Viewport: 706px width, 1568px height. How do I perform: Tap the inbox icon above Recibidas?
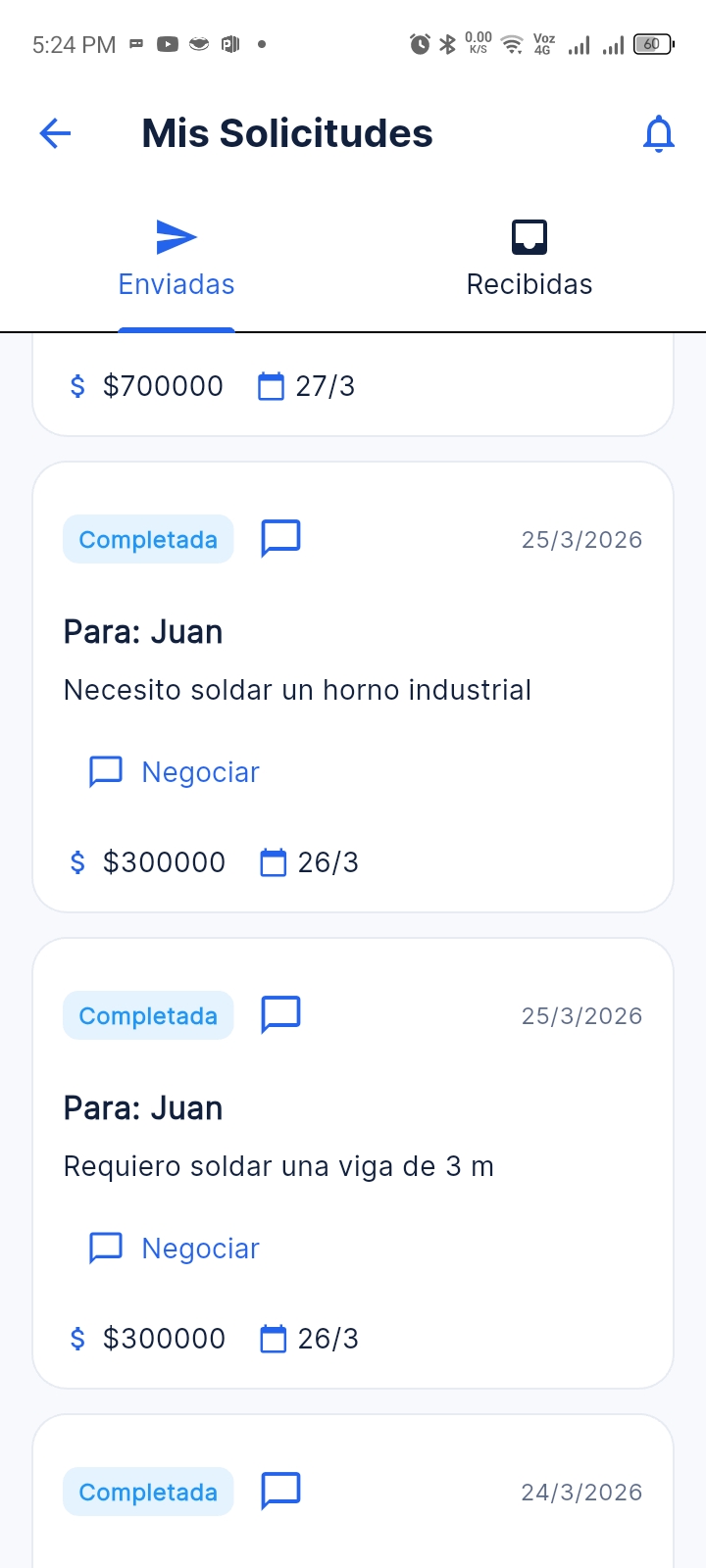[x=529, y=236]
